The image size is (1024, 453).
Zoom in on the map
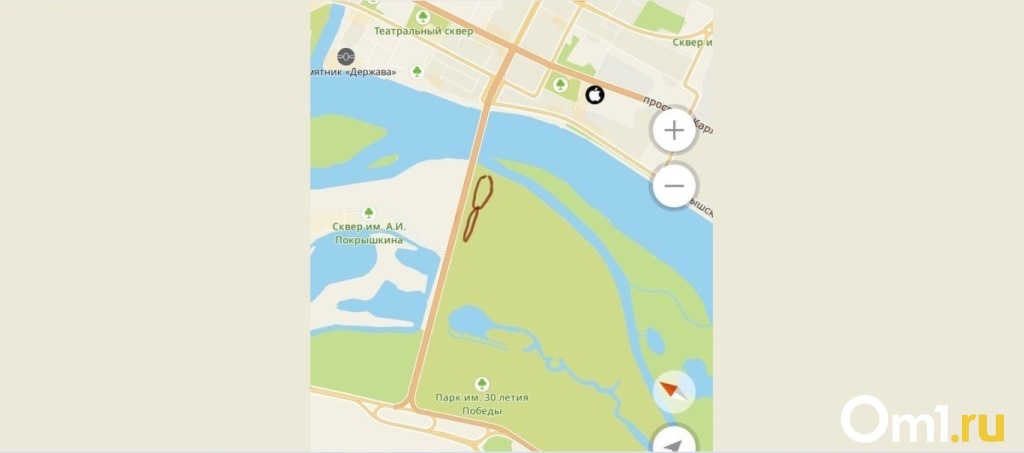[x=674, y=129]
